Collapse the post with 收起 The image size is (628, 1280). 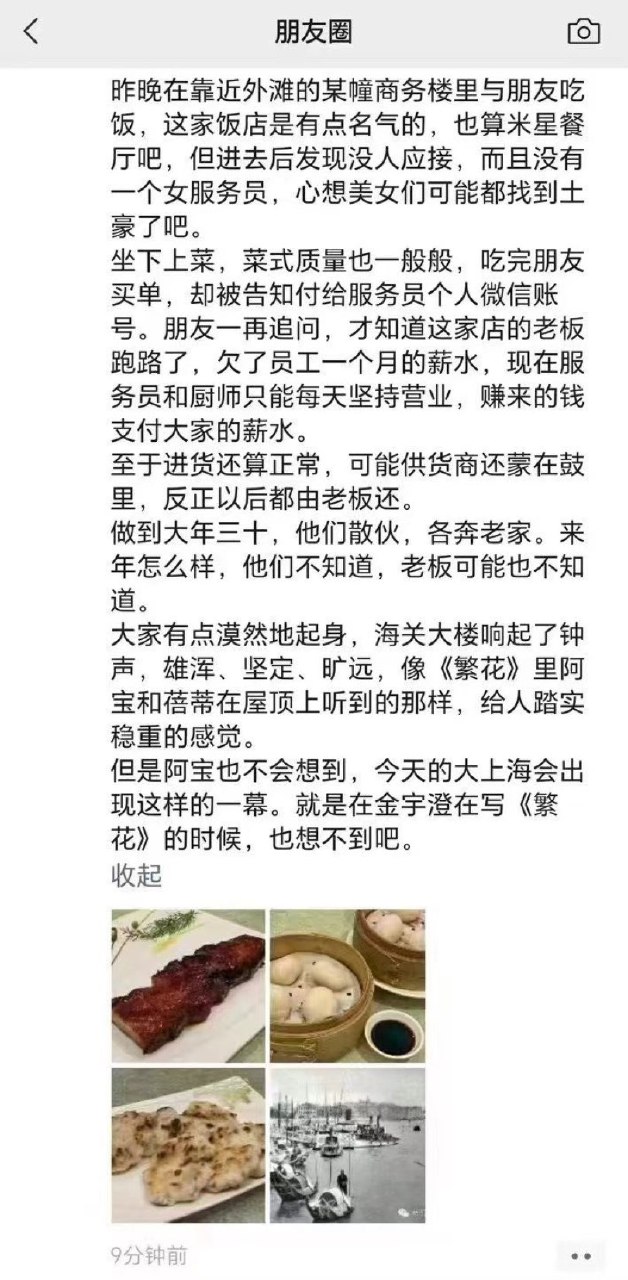[x=136, y=876]
